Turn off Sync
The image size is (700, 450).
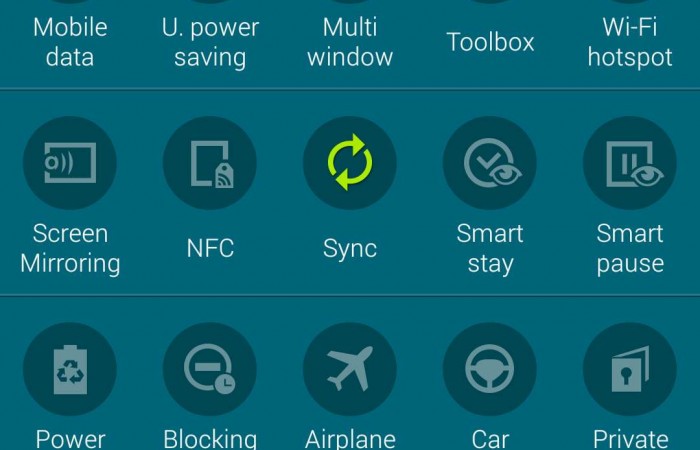pos(350,163)
